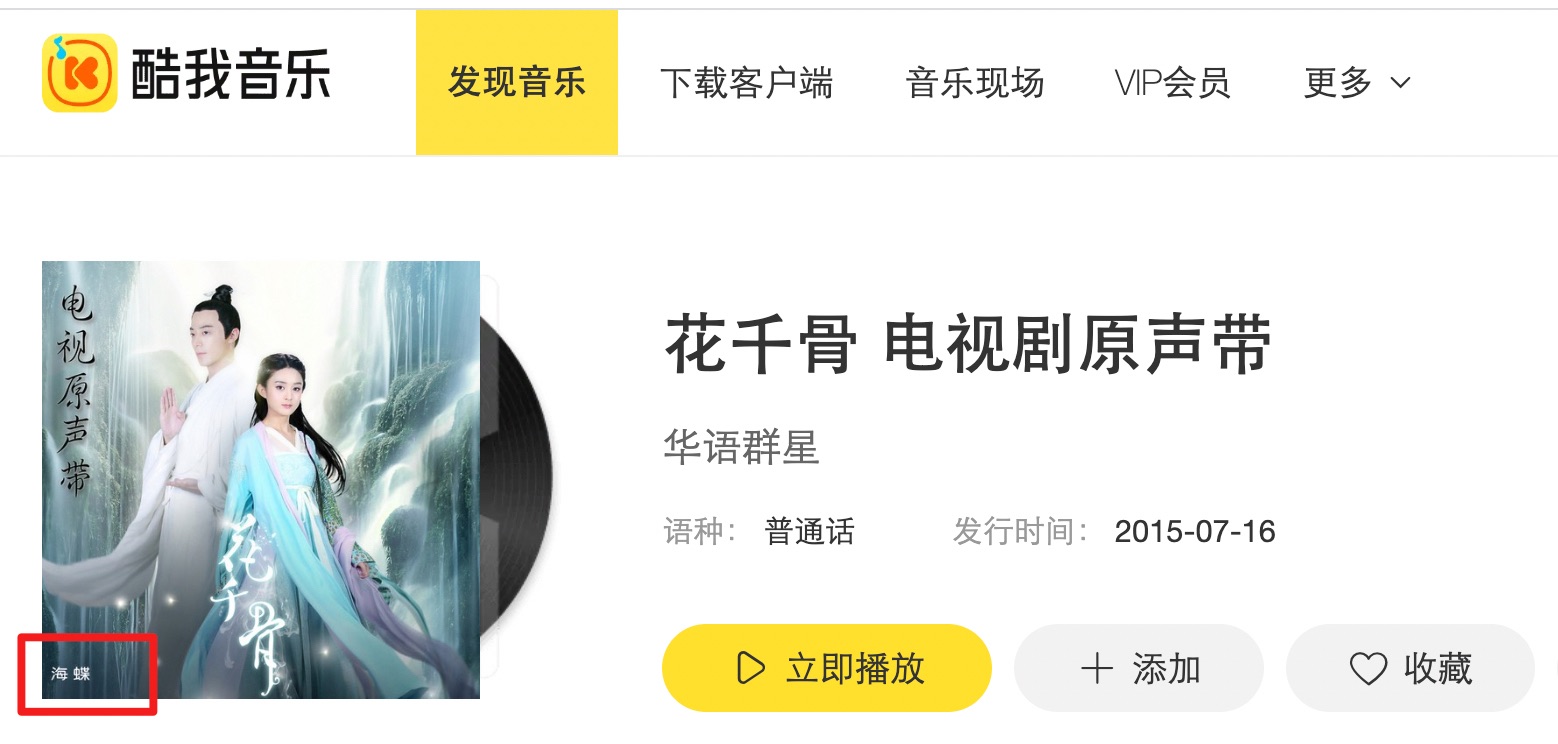Open the 下载客户端 page
The width and height of the screenshot is (1558, 744).
point(746,83)
